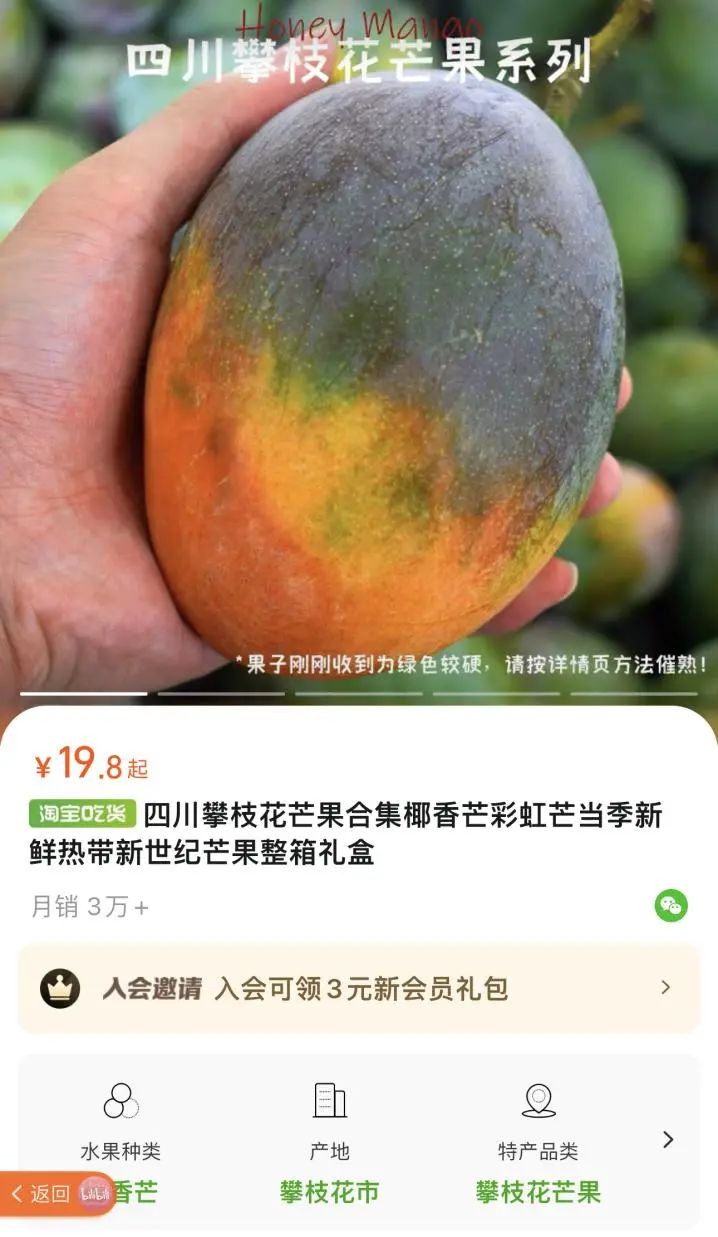Open the 攀枝花芒果 specialty category

538,1193
